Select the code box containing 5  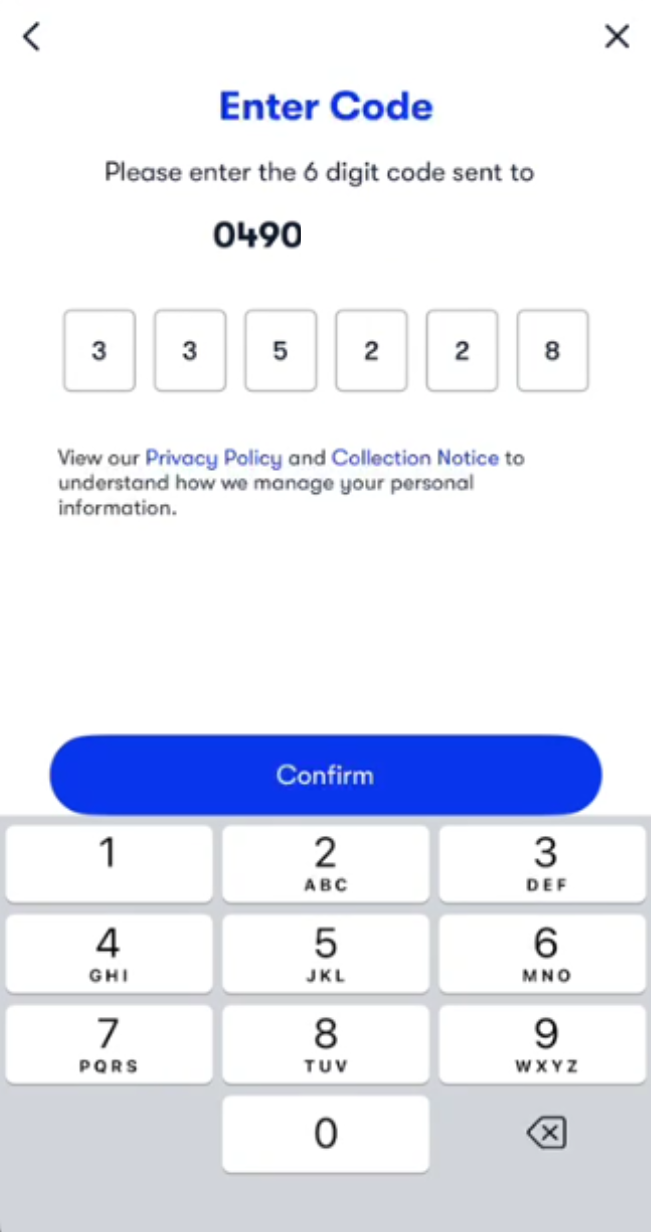coord(280,351)
